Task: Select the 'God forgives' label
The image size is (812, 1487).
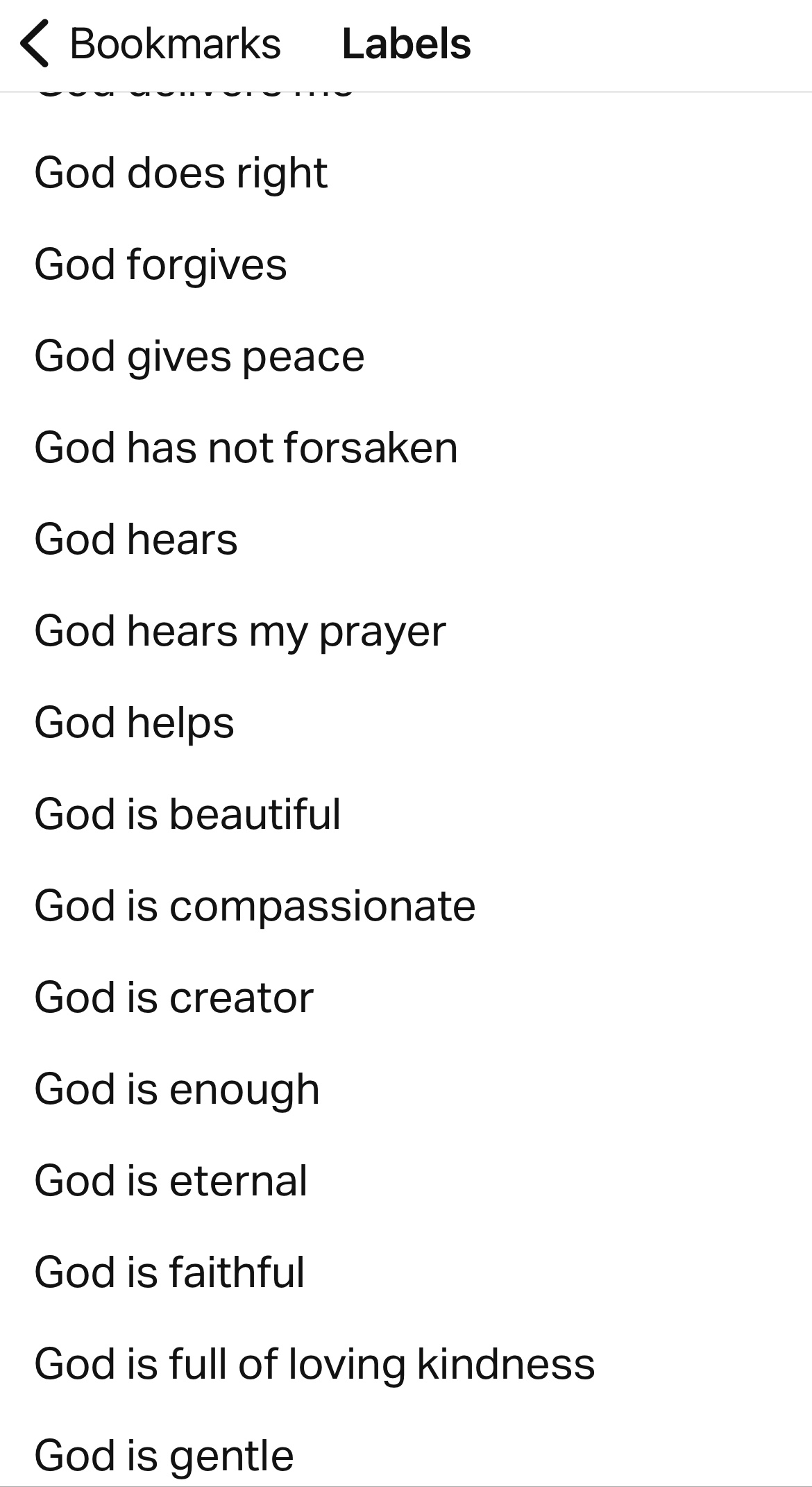Action: [x=160, y=264]
